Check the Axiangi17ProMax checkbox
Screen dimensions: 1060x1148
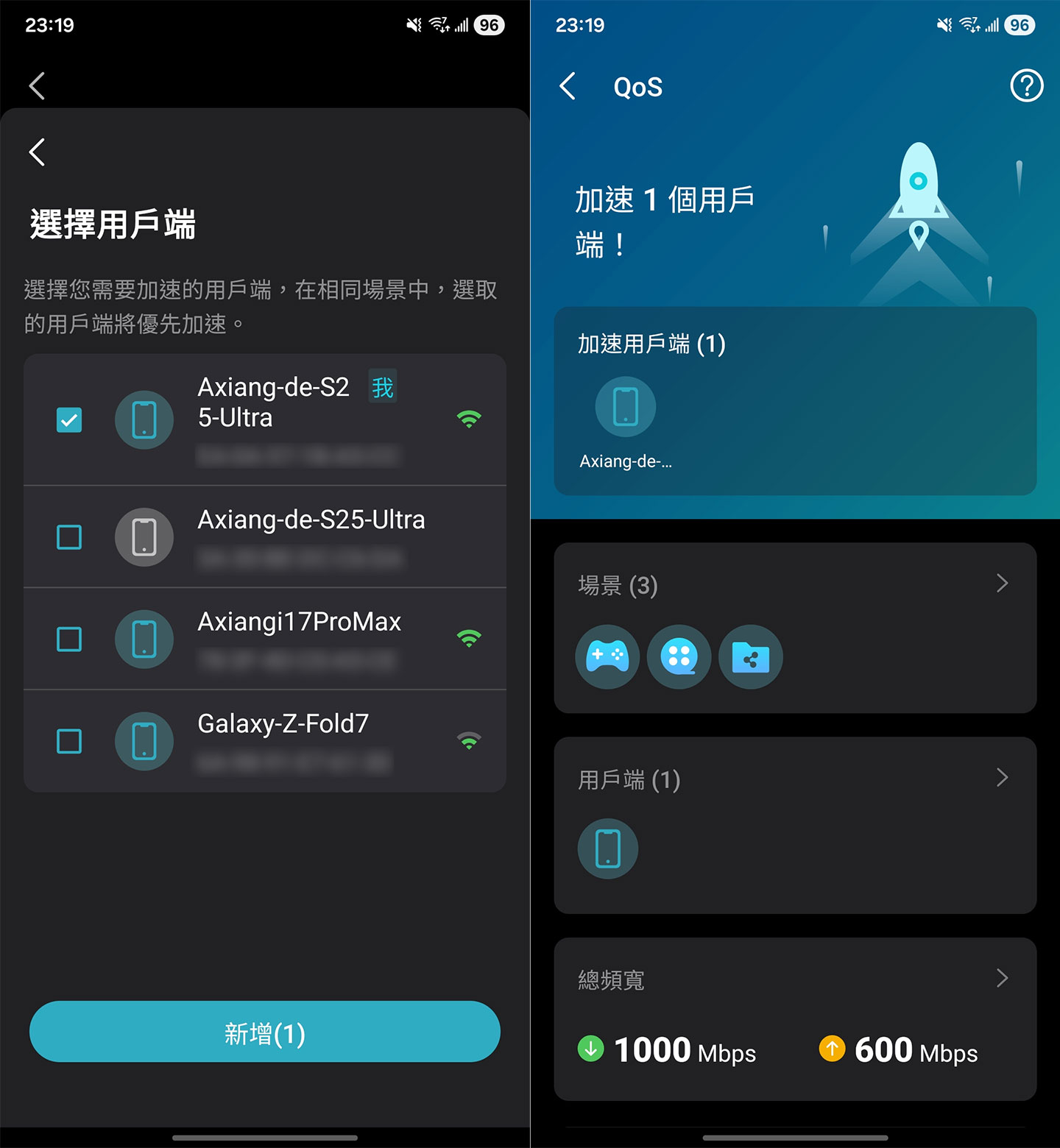click(x=68, y=639)
